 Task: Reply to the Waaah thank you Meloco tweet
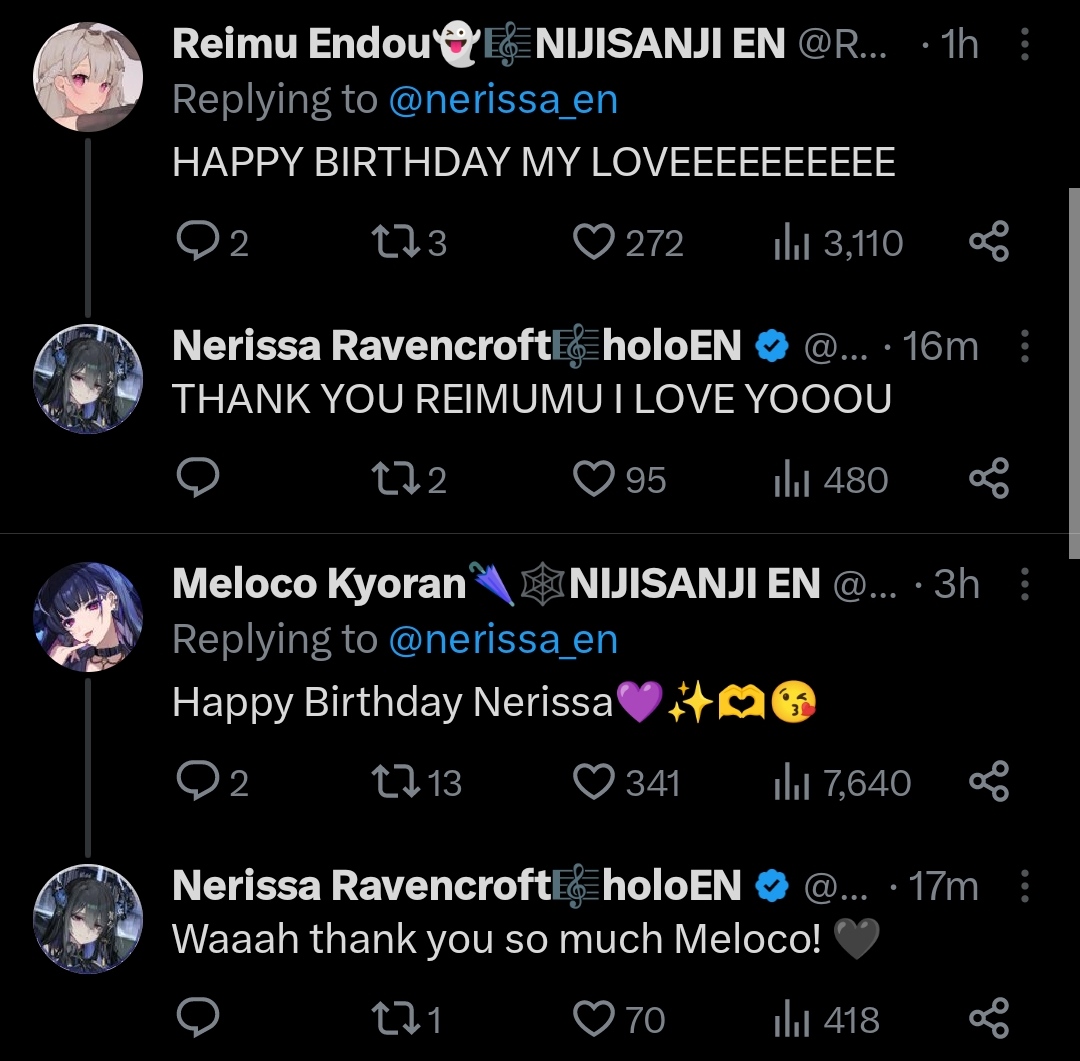coord(197,1020)
